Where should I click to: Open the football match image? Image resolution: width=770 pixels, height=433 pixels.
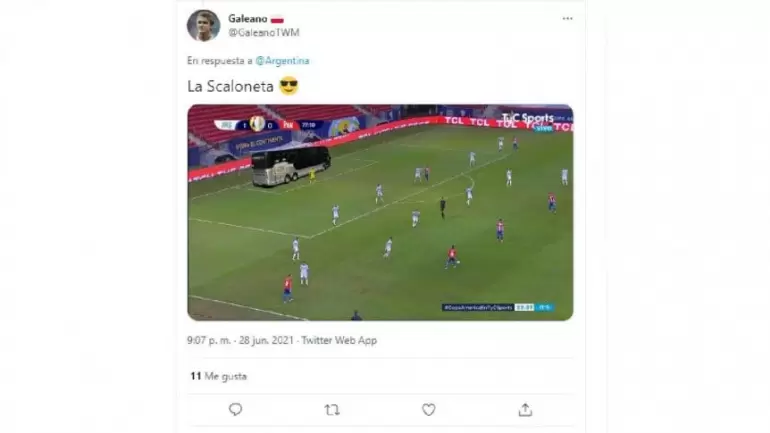[x=380, y=212]
